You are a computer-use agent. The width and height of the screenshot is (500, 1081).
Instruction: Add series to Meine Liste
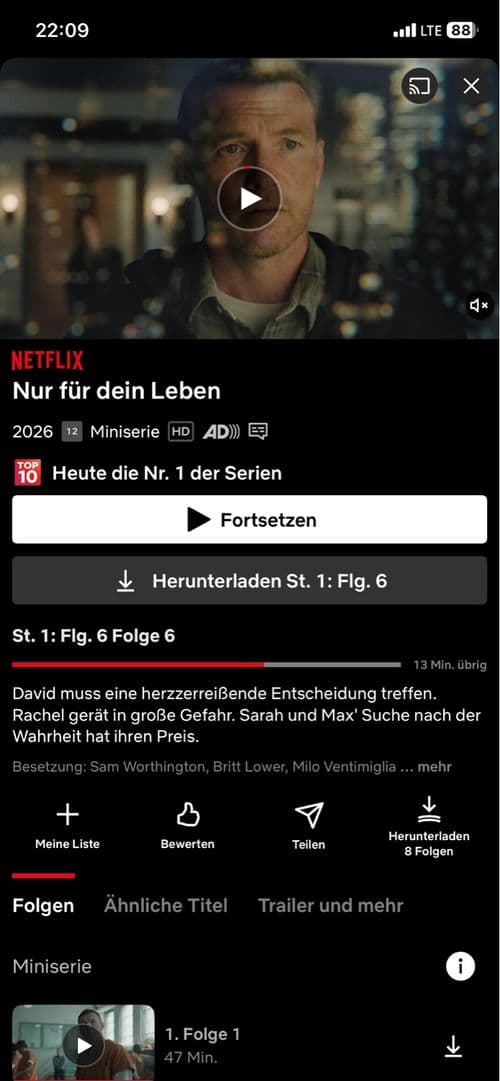click(x=68, y=826)
